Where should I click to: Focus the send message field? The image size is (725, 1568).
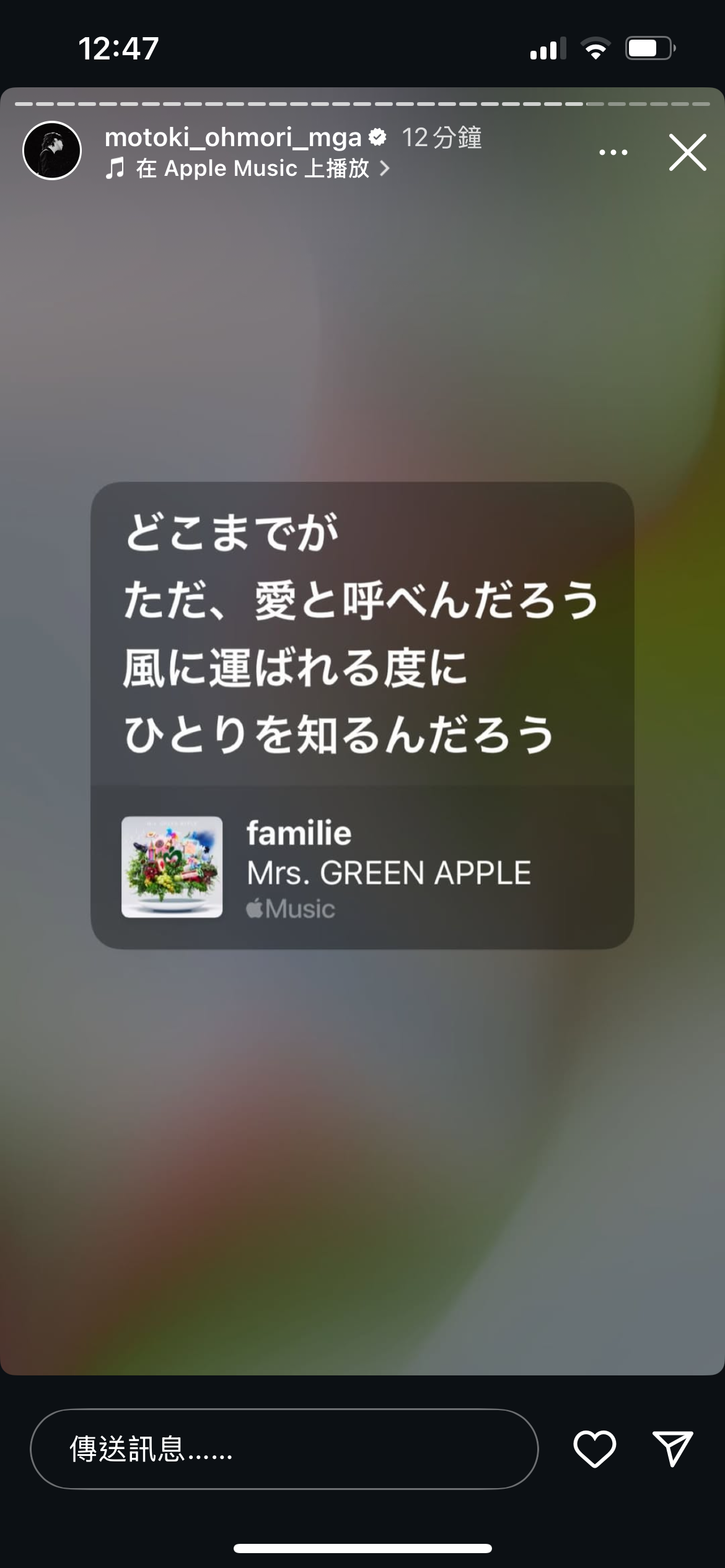(x=284, y=1448)
